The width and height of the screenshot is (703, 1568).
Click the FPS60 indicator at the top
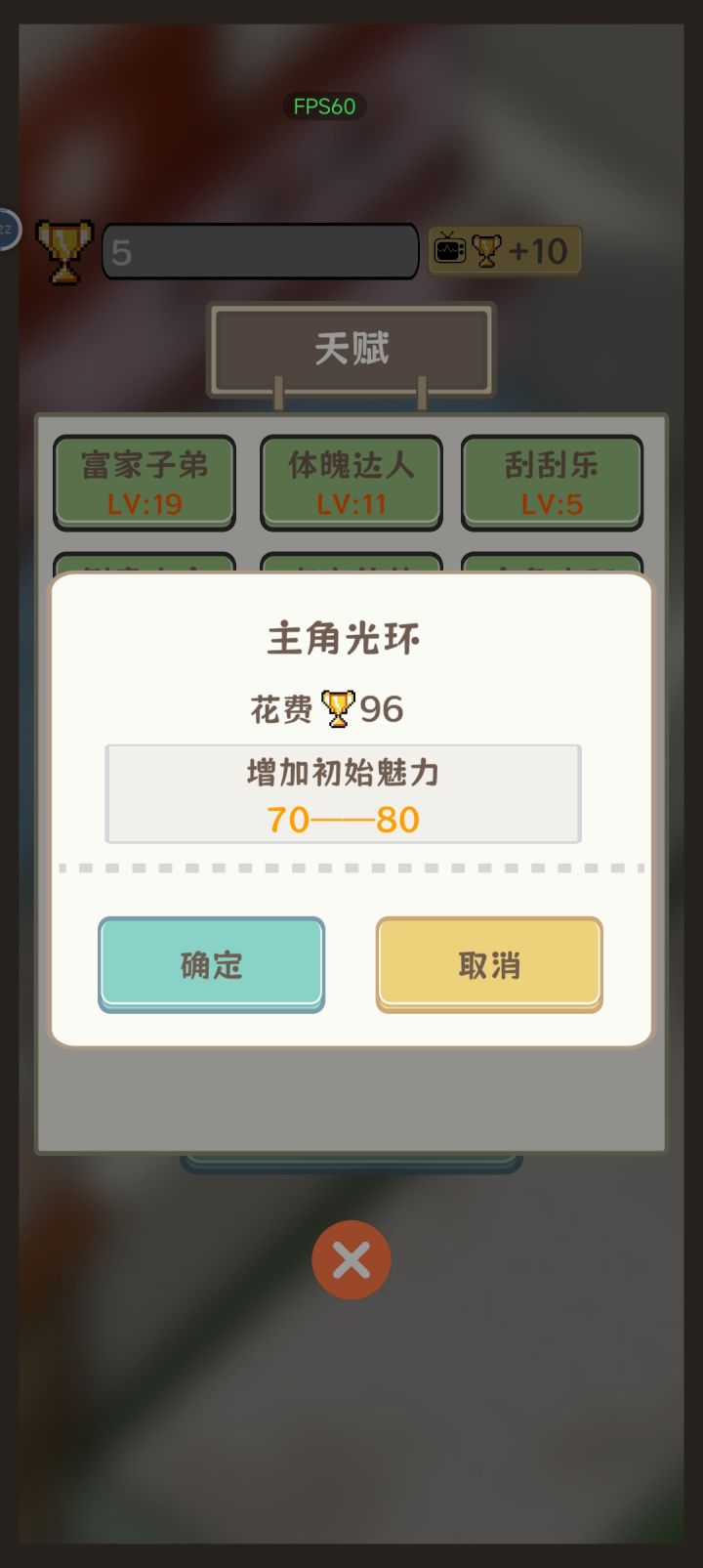(323, 106)
